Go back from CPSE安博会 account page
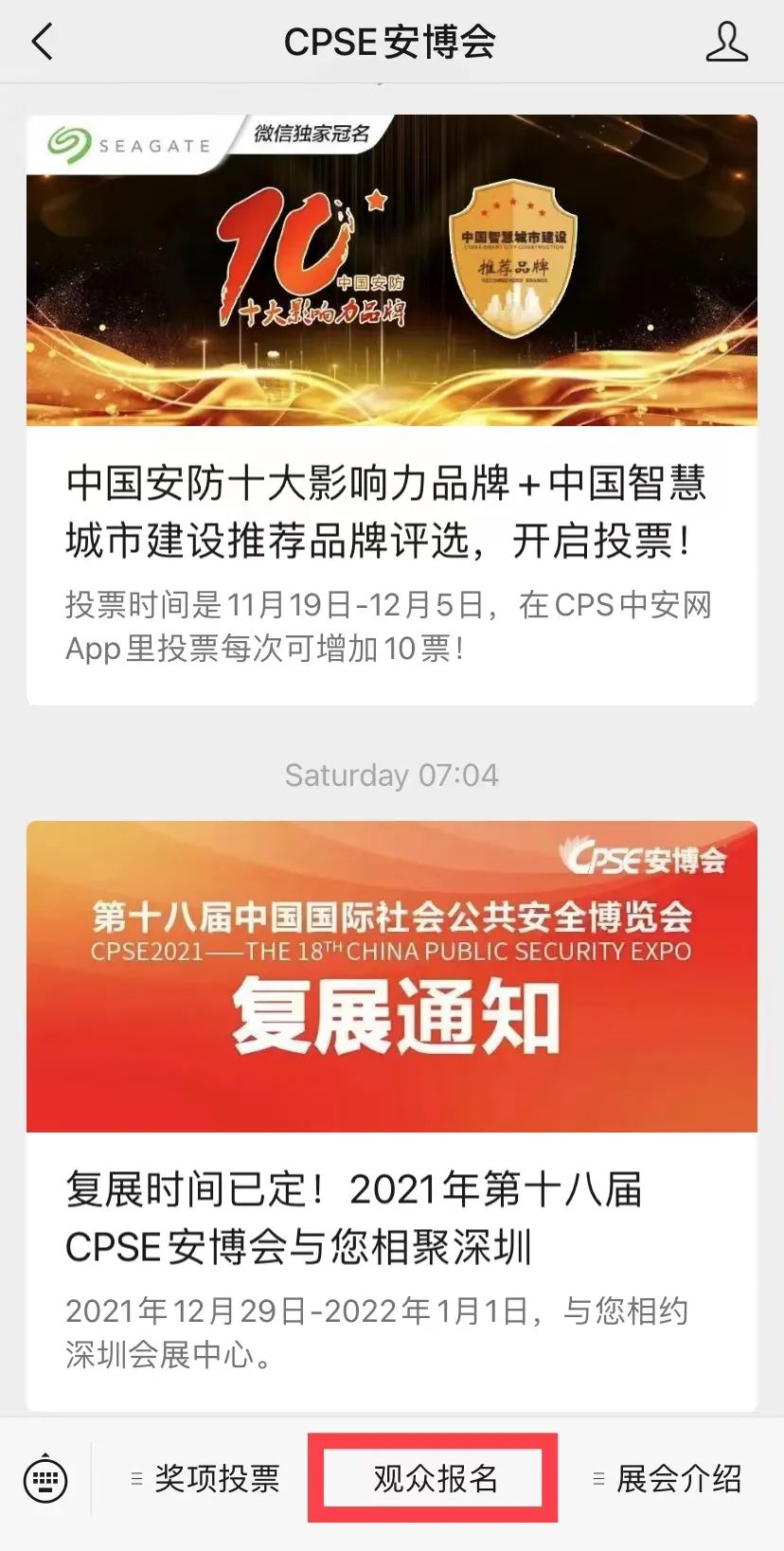This screenshot has width=784, height=1551. click(x=43, y=43)
